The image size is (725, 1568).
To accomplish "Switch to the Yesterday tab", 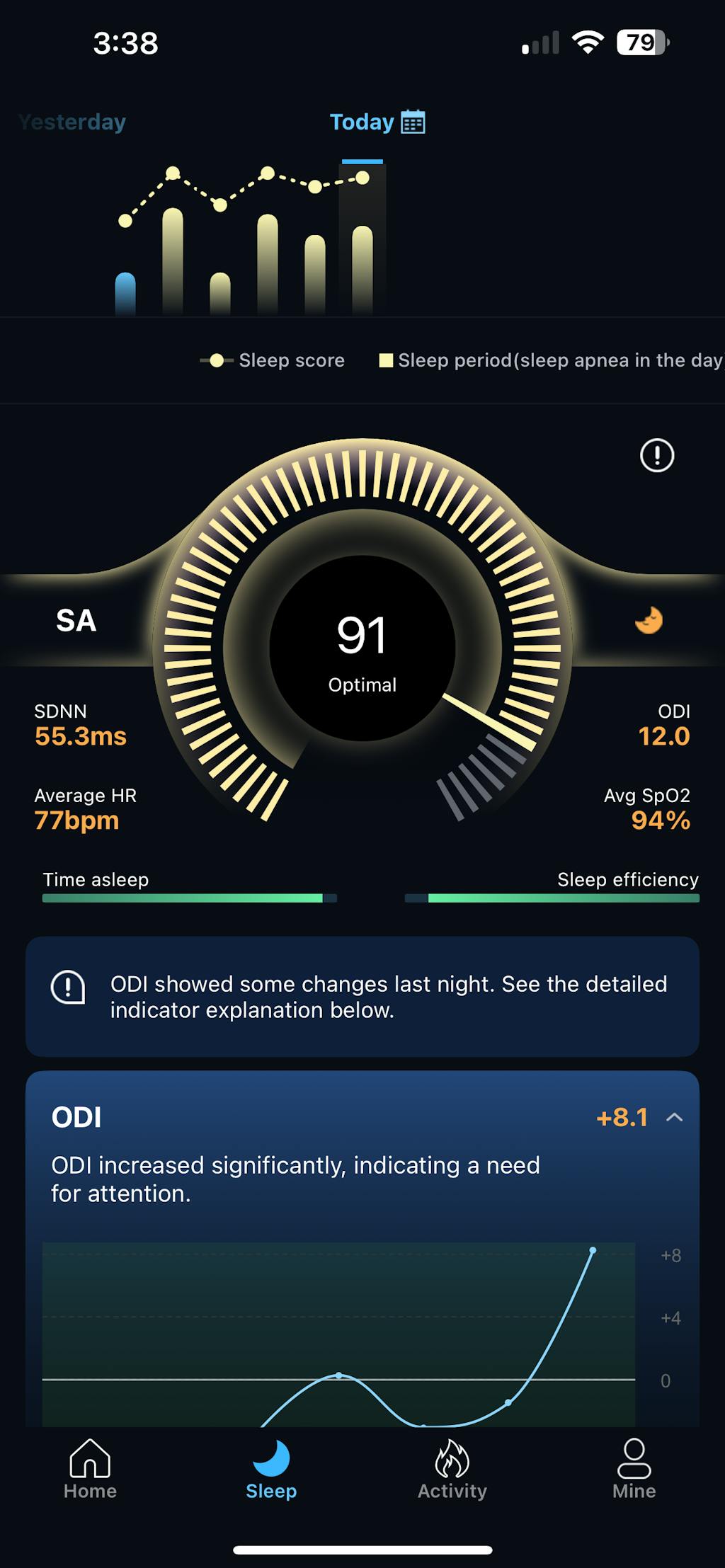I will (x=72, y=122).
